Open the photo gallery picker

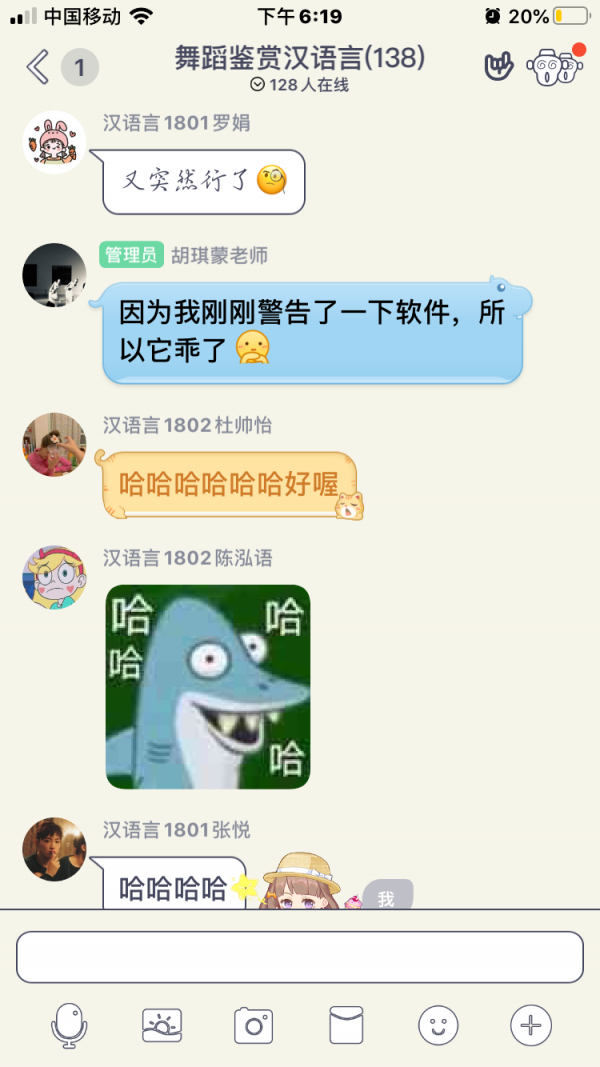point(162,1025)
